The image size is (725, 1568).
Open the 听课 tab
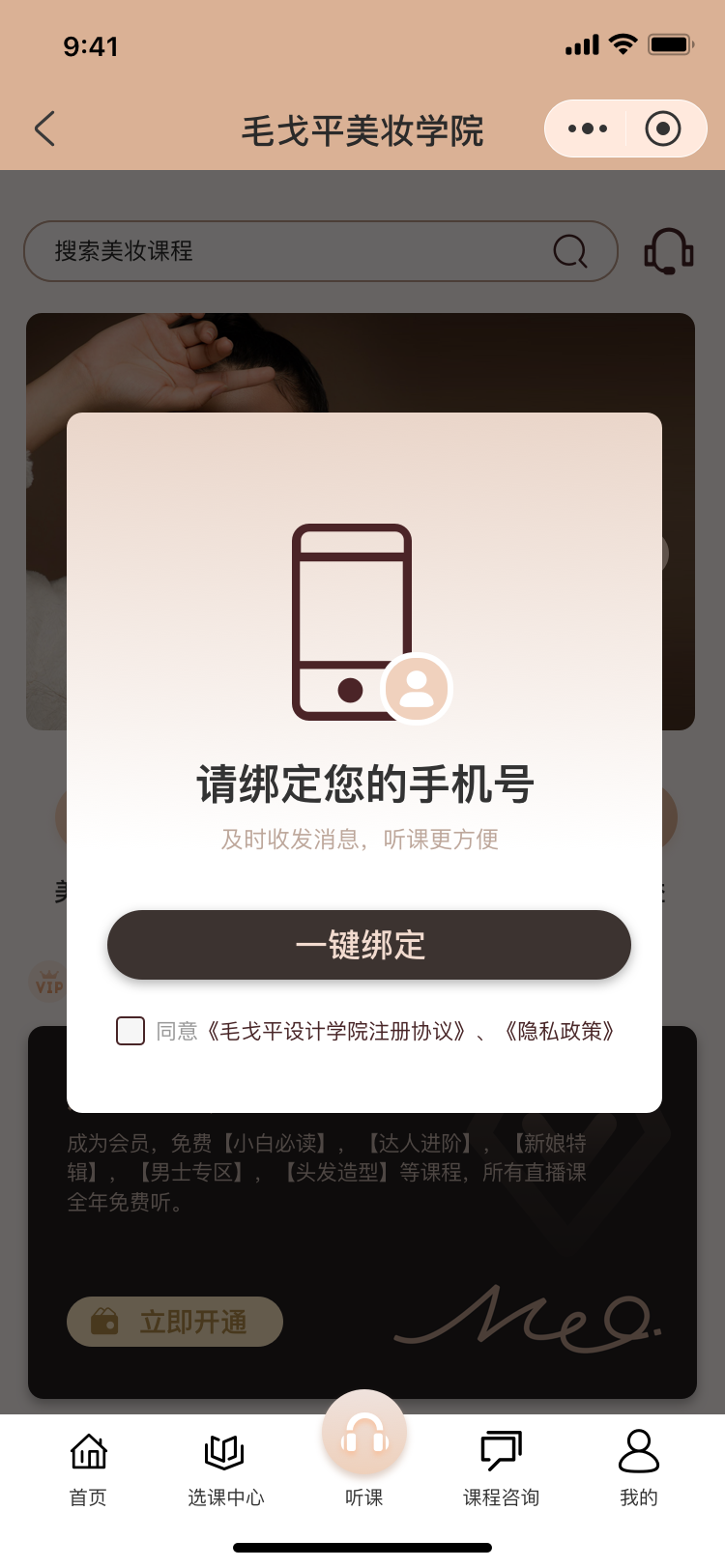(364, 1449)
